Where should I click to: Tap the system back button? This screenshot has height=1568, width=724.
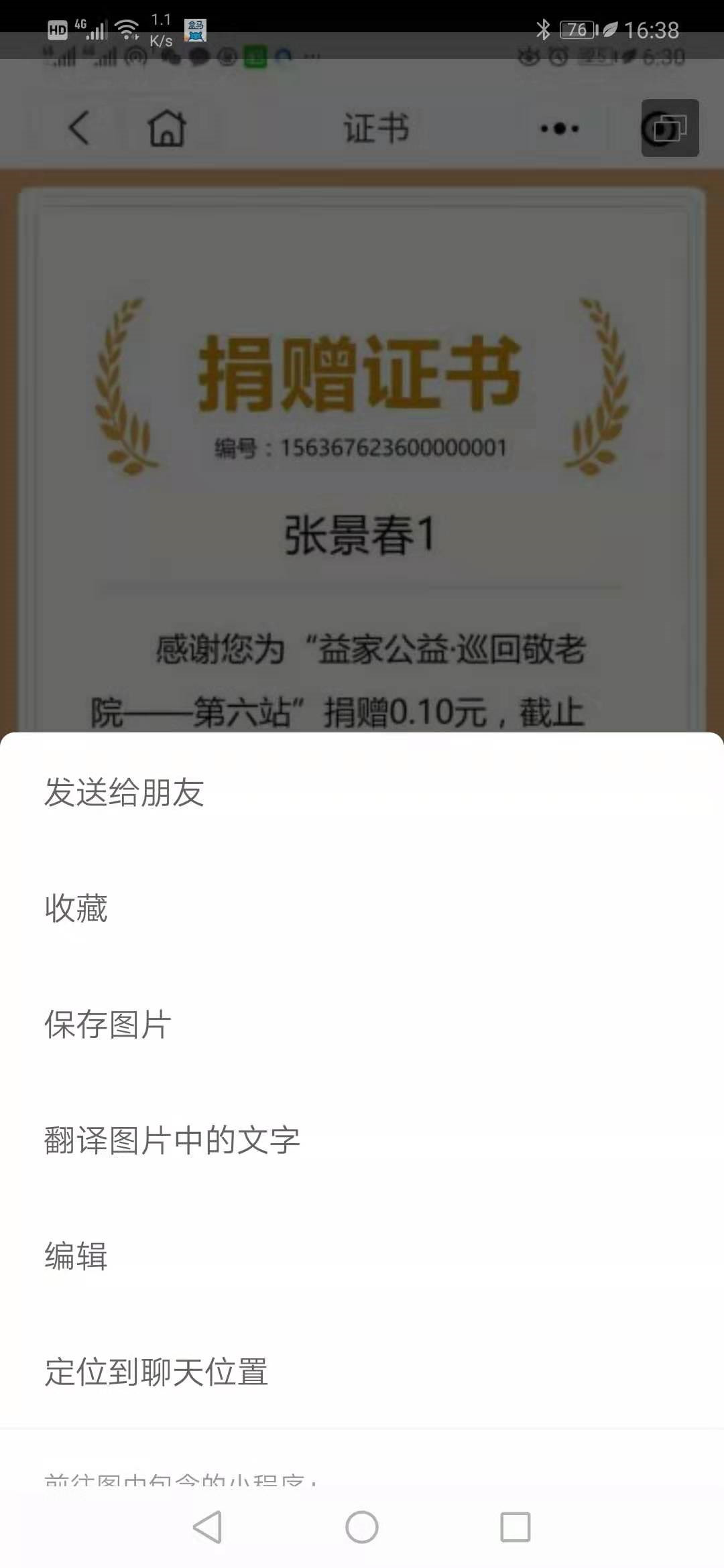[x=207, y=1527]
